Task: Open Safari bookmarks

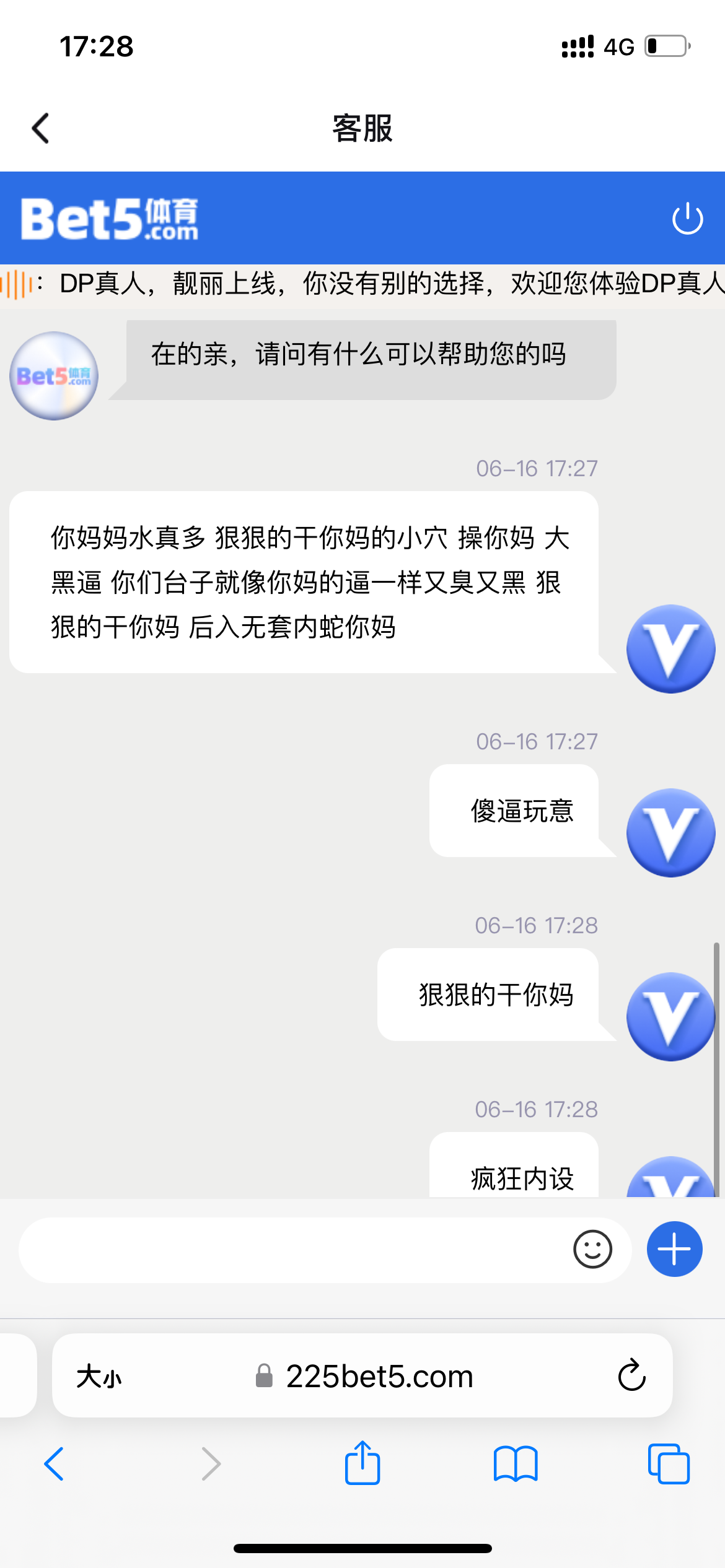Action: click(516, 1464)
